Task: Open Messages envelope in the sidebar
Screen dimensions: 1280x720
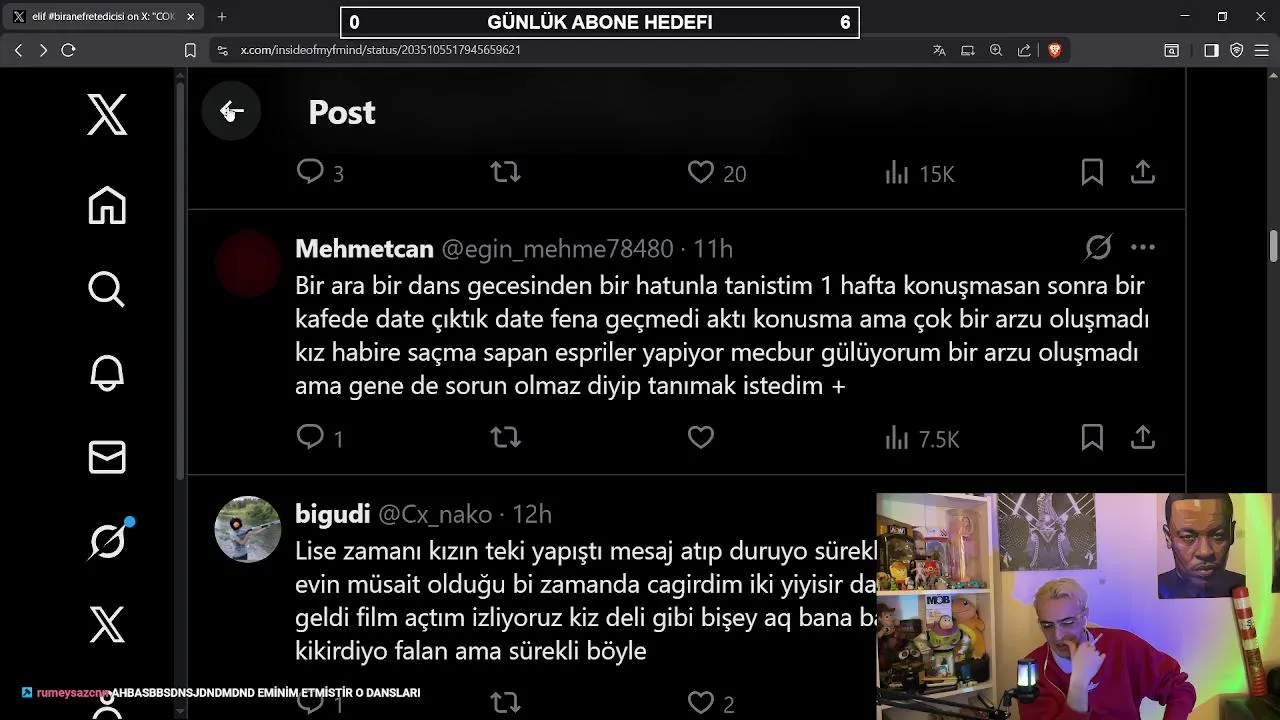Action: (x=107, y=457)
